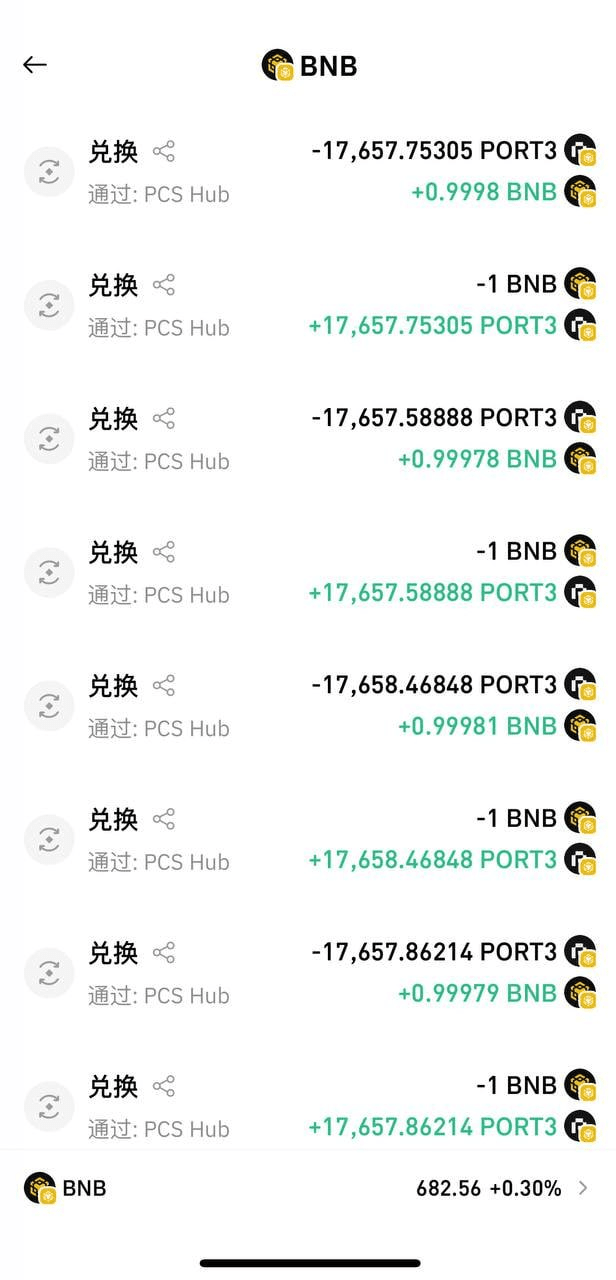Open swap transaction receiving +17,658.46848 PORT3
Screen dimensions: 616x1280
[x=308, y=838]
